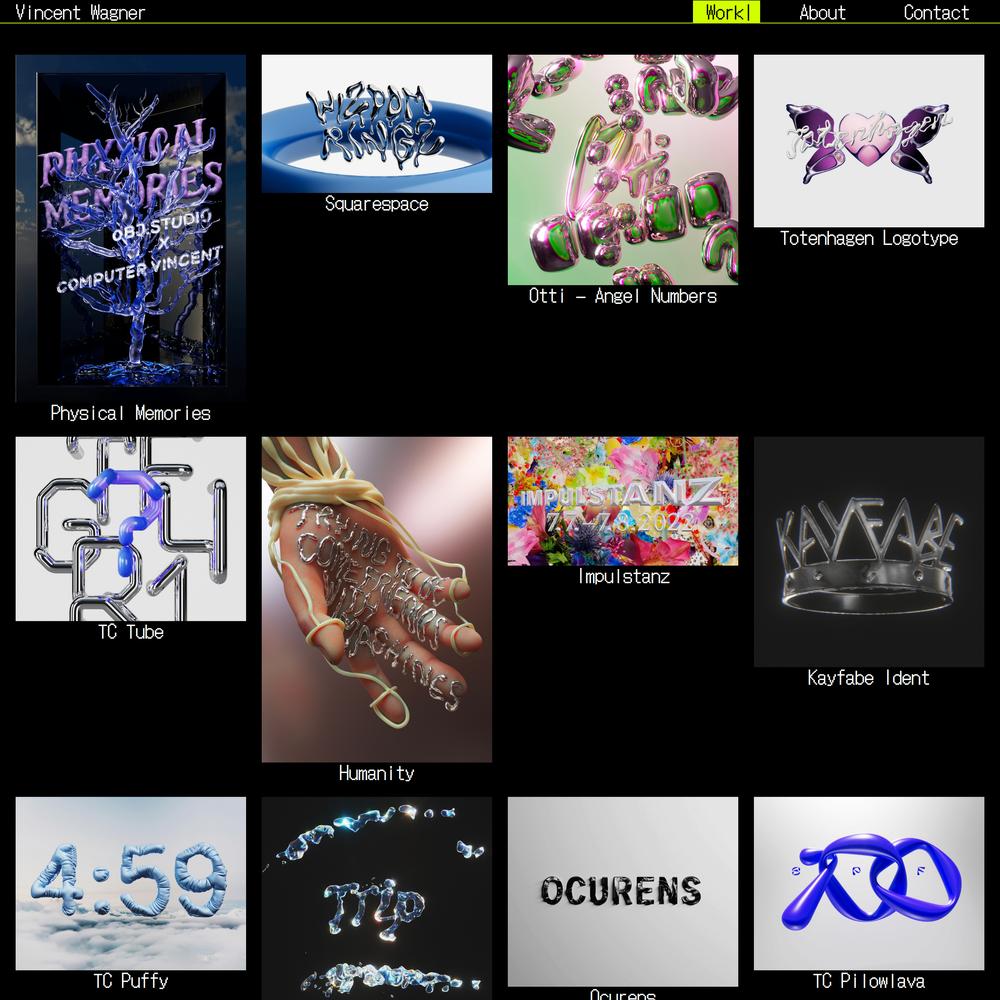View the Humanity project

(x=376, y=599)
